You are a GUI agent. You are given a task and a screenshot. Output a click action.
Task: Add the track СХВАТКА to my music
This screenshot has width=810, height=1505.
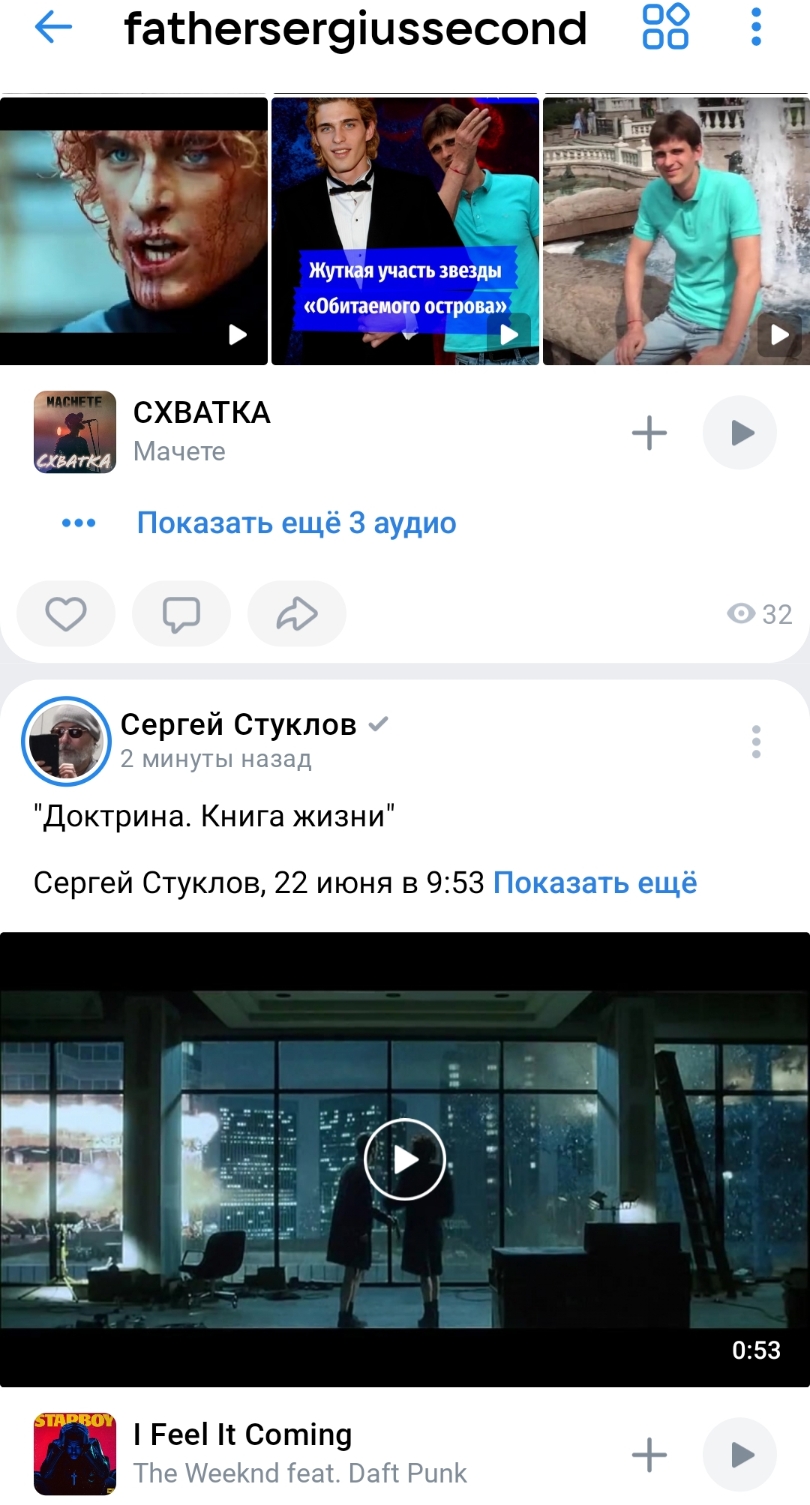click(649, 433)
